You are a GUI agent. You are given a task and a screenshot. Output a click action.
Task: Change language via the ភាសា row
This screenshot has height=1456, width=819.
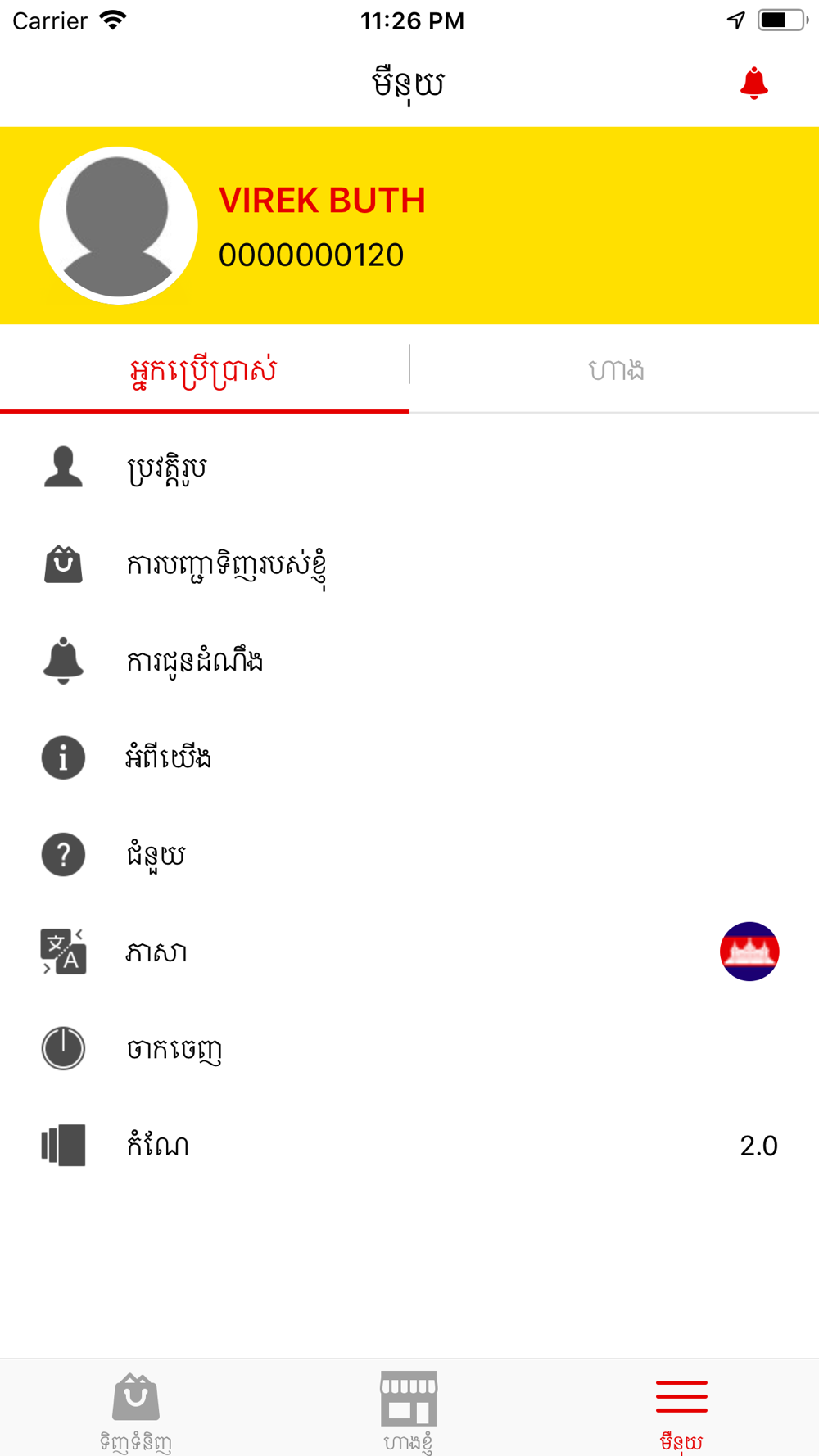[x=409, y=952]
